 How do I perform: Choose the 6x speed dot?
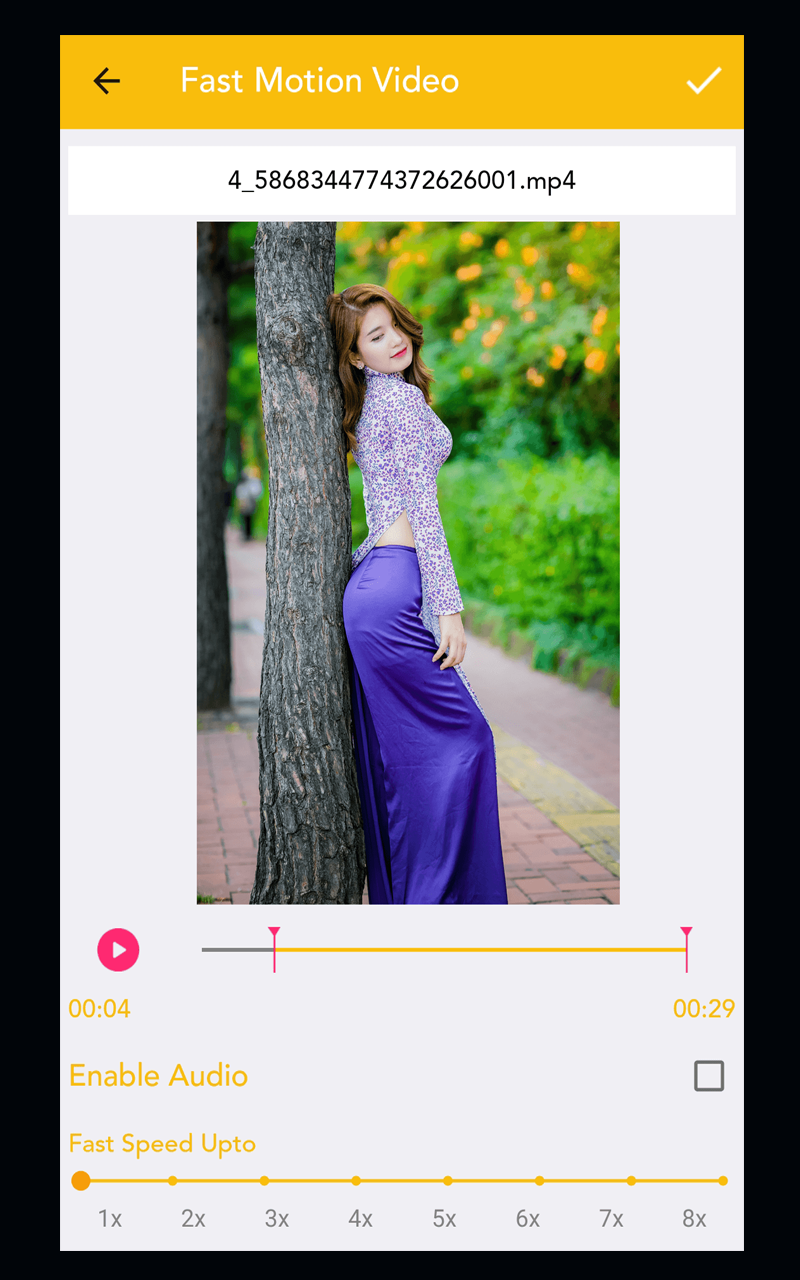click(540, 1181)
